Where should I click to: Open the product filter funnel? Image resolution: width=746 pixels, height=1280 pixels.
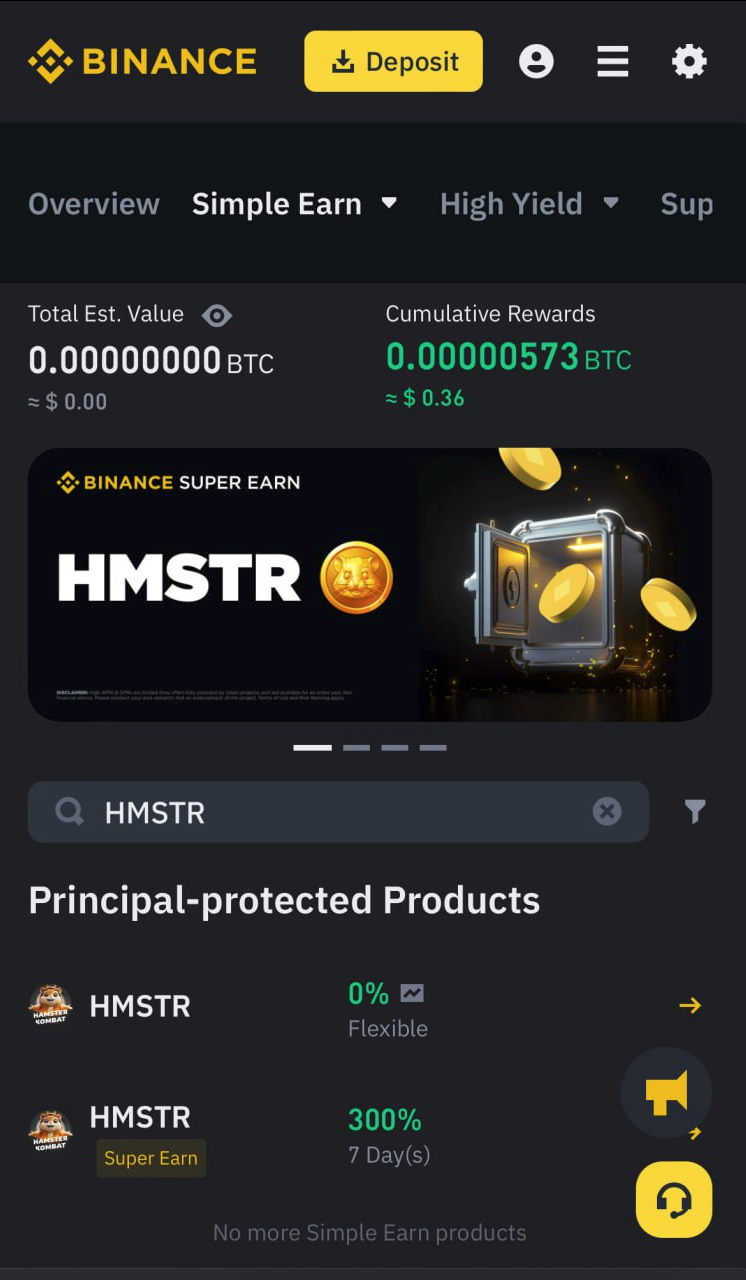click(x=695, y=812)
